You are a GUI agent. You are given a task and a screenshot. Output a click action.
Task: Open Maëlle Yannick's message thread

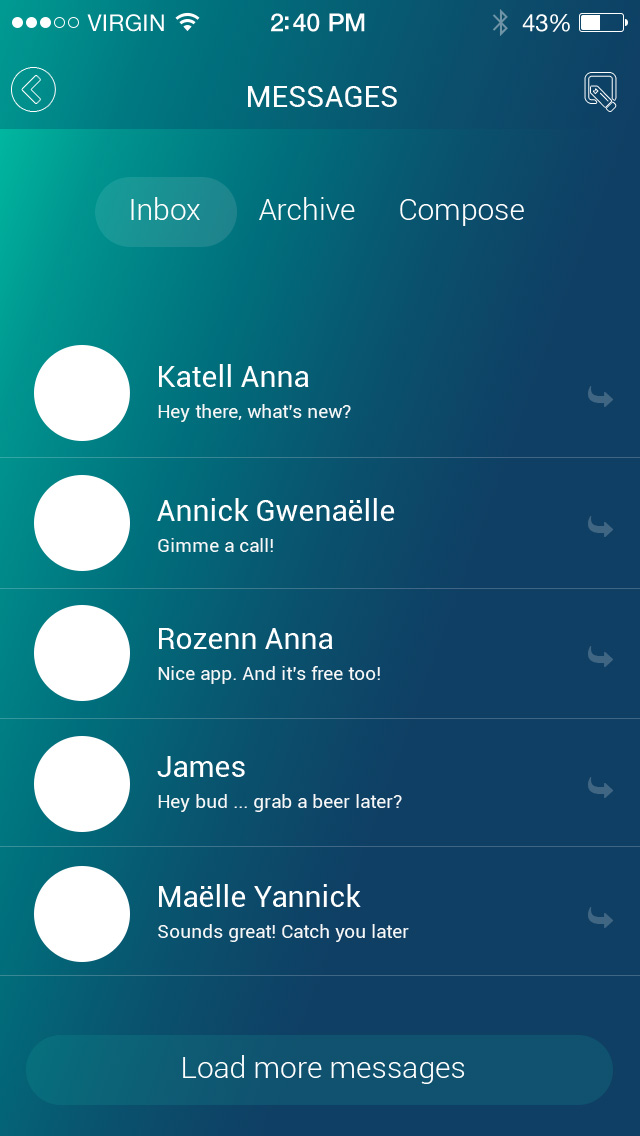click(x=320, y=911)
